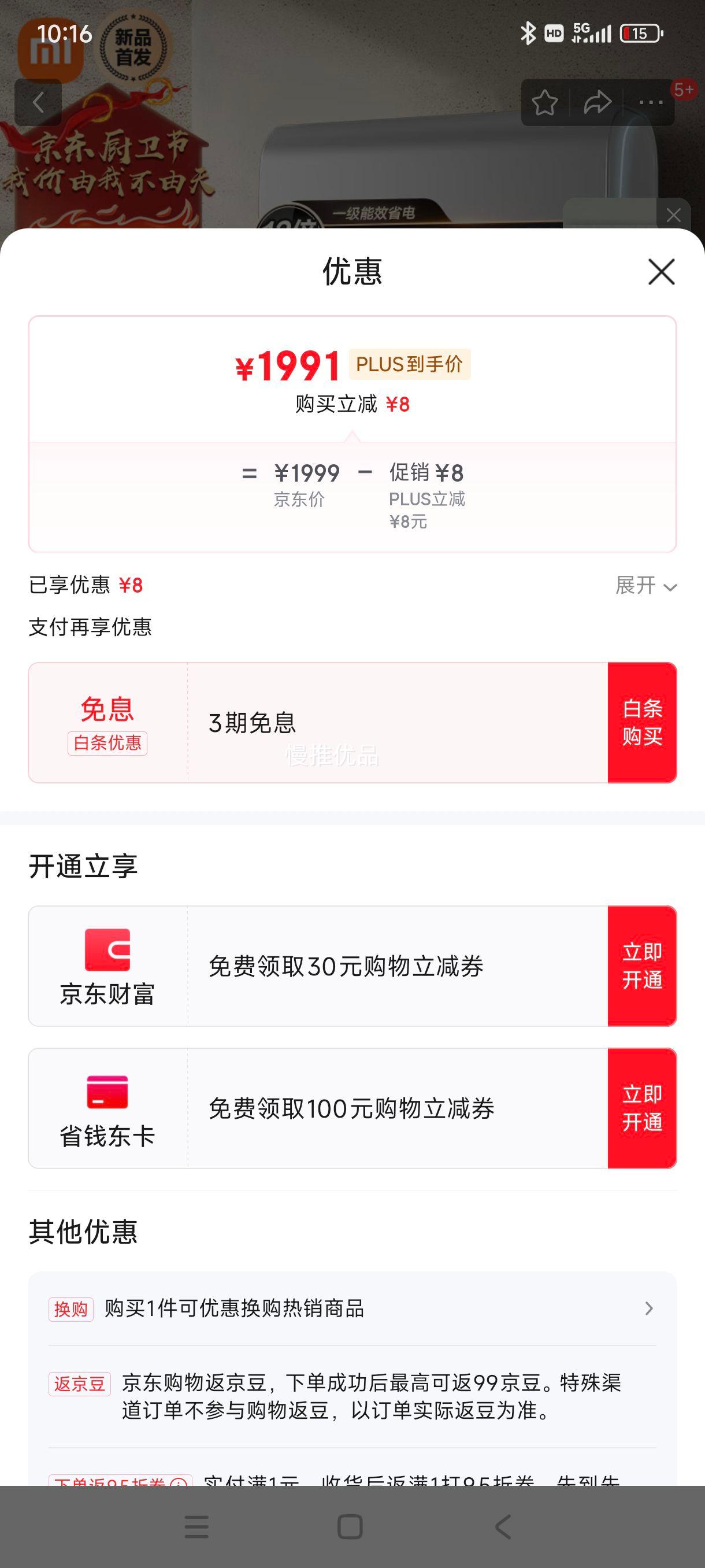Open the system recent apps view
This screenshot has width=705, height=1568.
196,1526
